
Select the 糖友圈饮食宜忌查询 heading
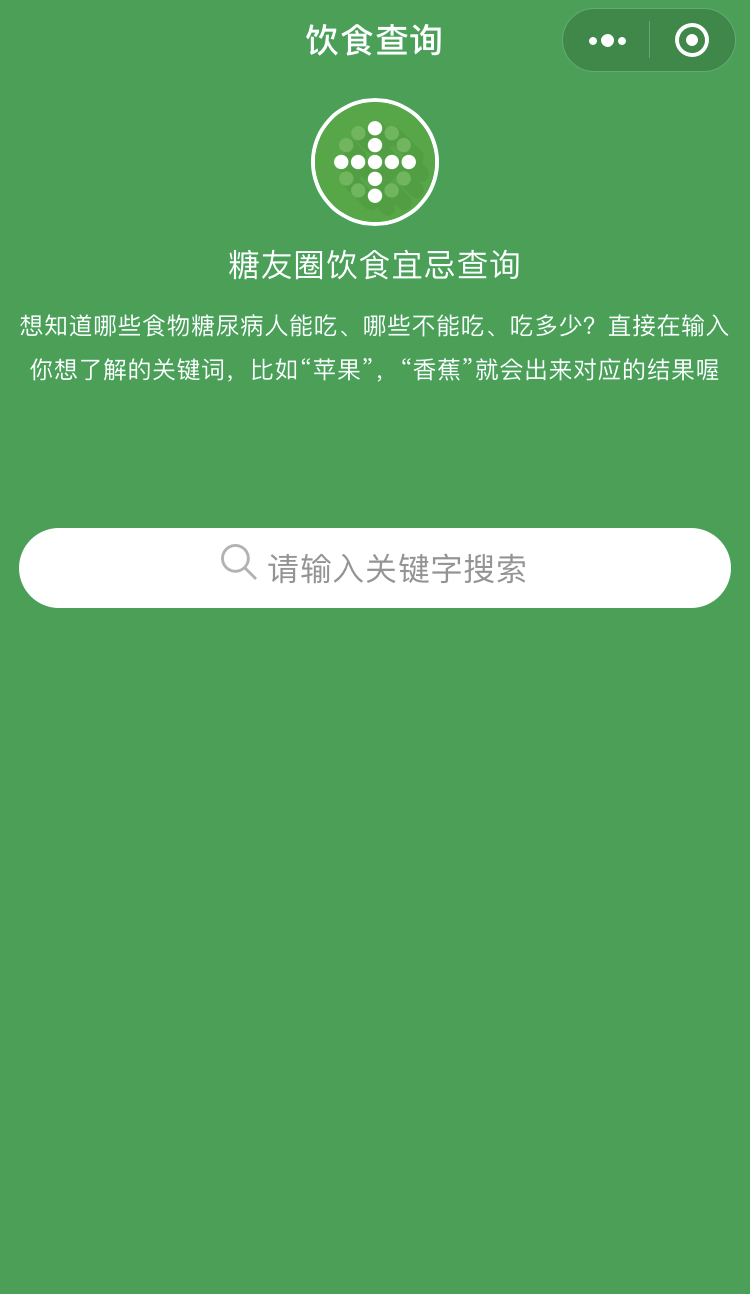375,266
